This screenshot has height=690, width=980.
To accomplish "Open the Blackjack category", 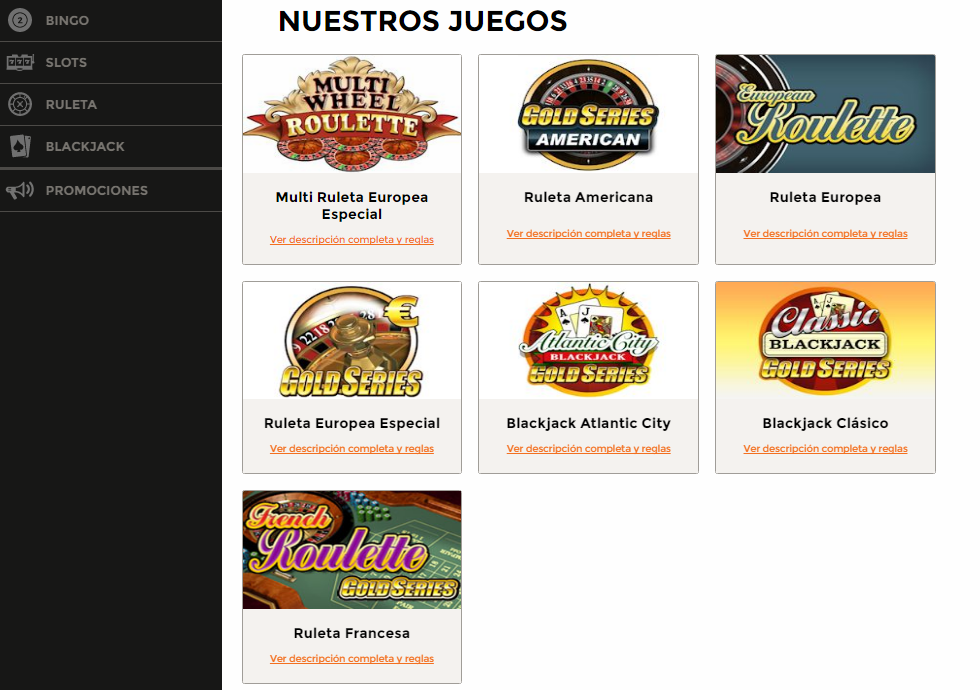I will tap(84, 146).
